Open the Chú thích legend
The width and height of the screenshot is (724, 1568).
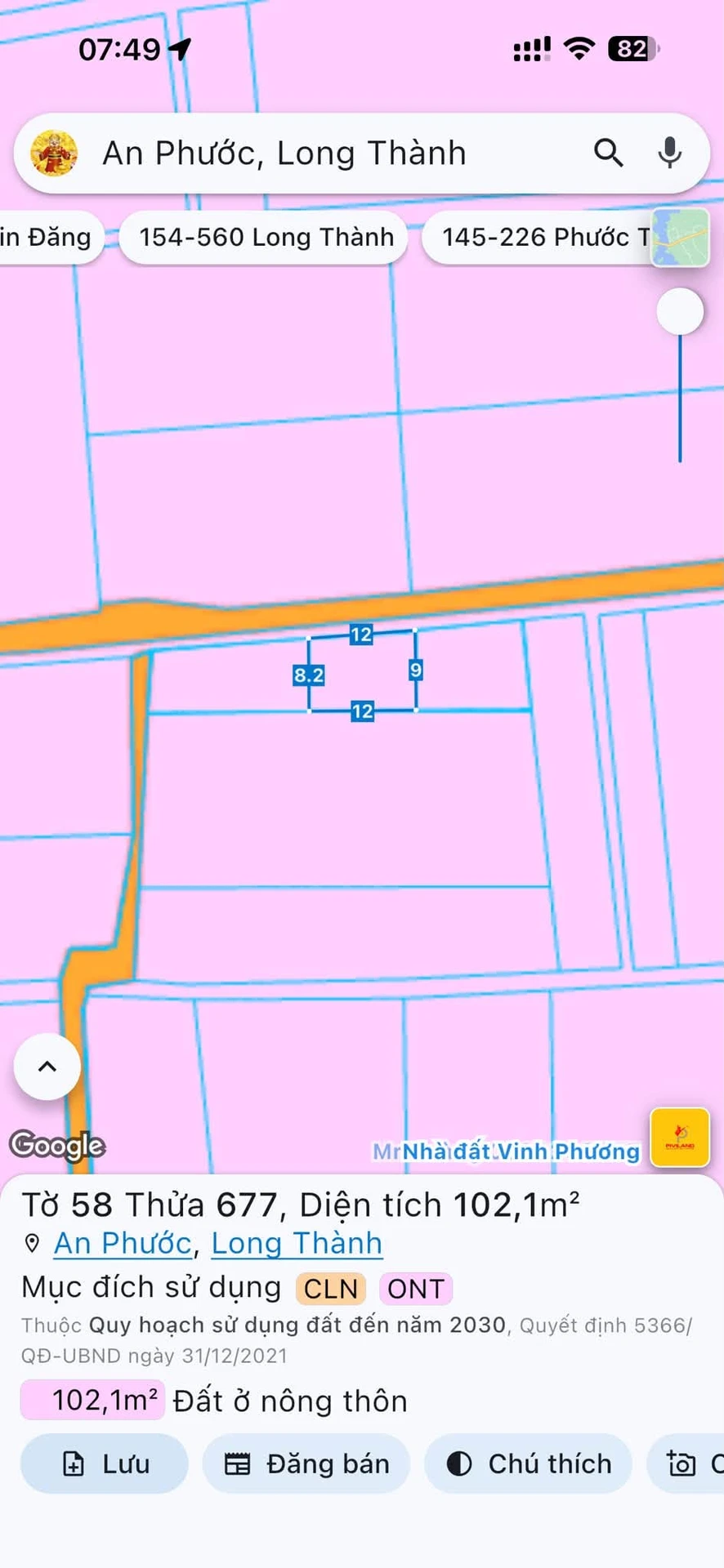528,1463
